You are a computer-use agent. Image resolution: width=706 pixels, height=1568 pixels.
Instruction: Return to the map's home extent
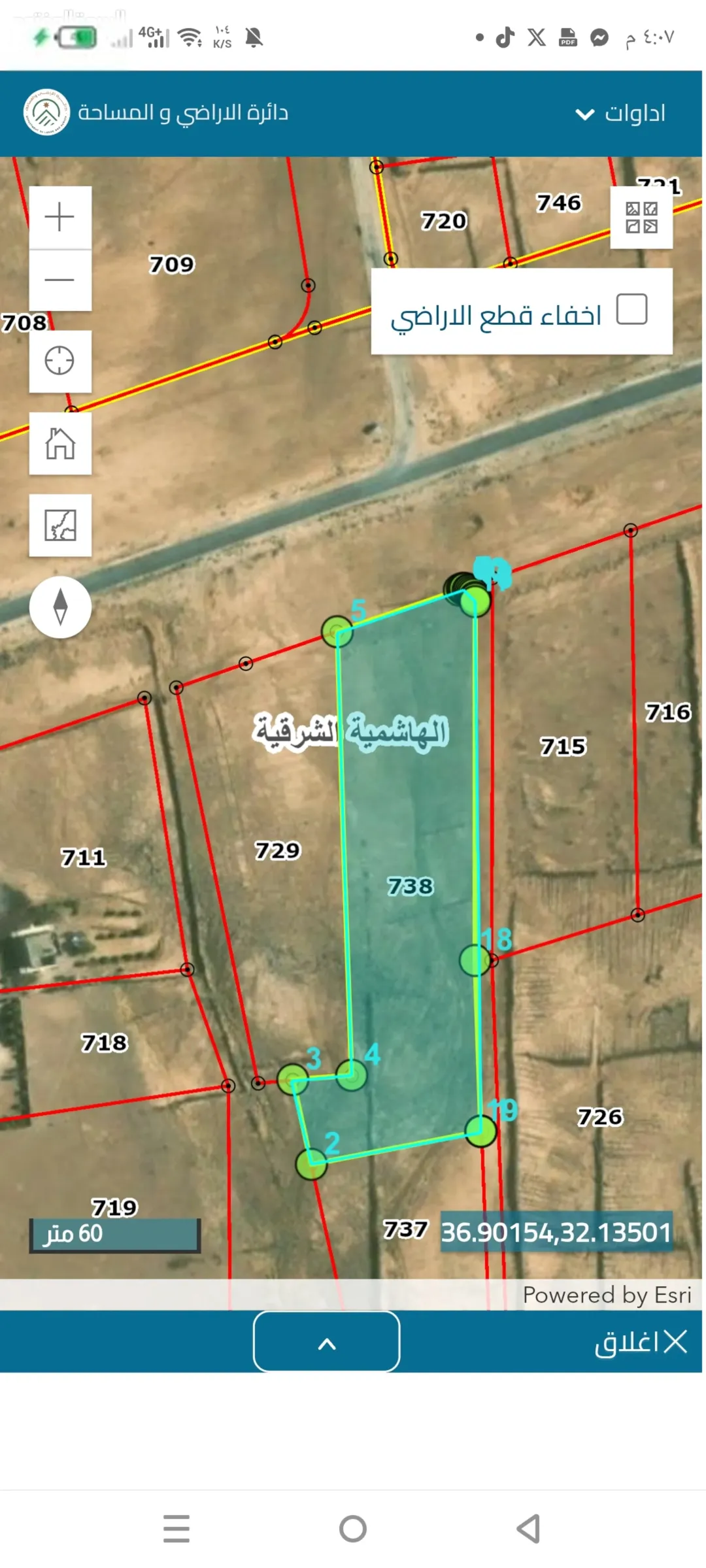point(60,443)
